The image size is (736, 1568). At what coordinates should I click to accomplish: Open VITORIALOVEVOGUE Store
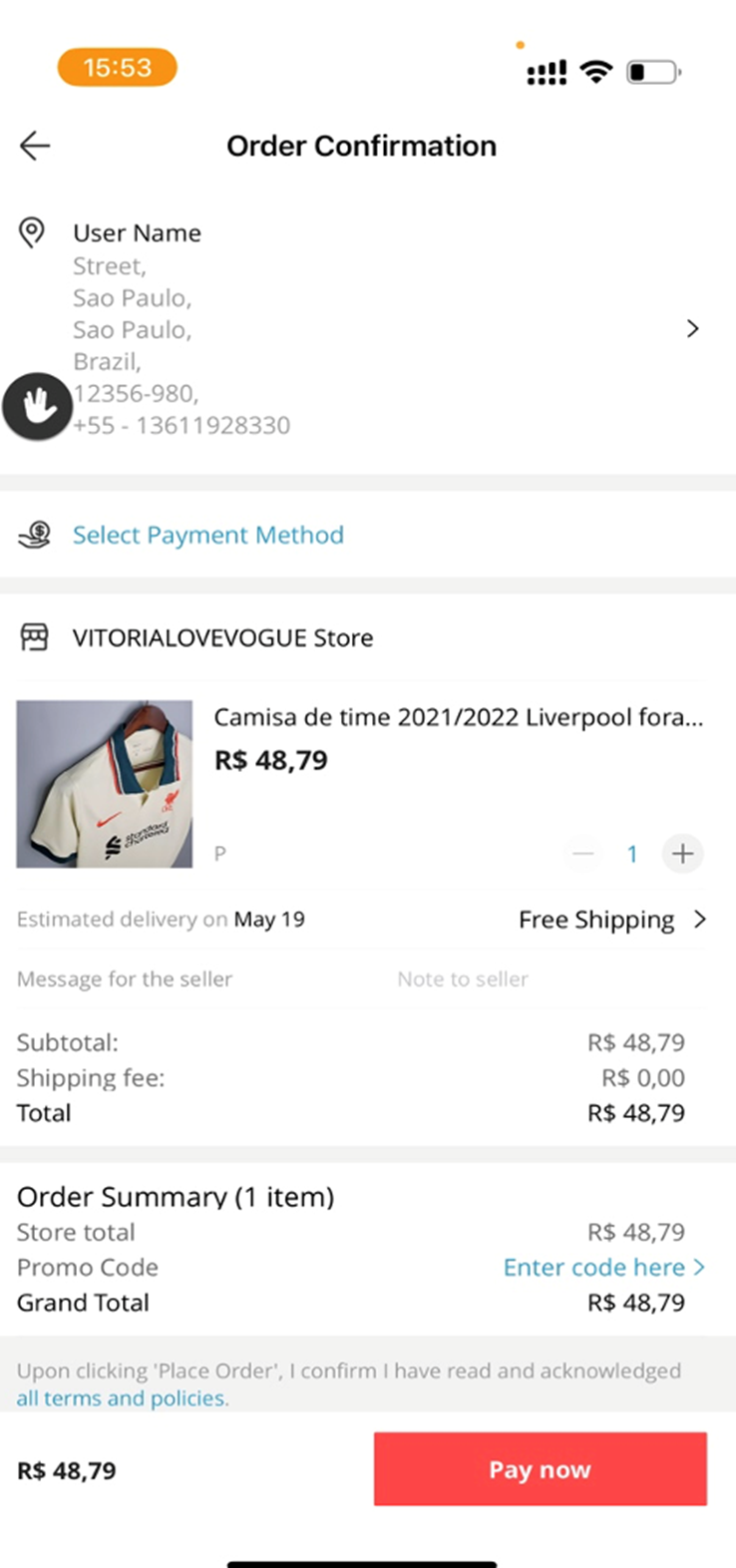point(222,638)
